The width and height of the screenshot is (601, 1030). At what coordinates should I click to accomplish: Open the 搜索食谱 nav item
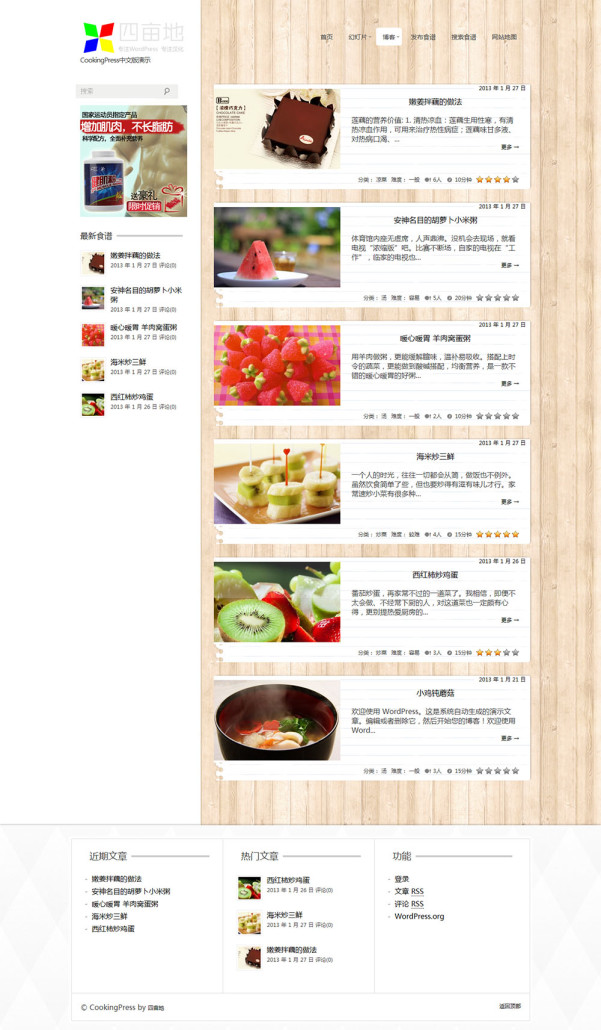tap(464, 37)
